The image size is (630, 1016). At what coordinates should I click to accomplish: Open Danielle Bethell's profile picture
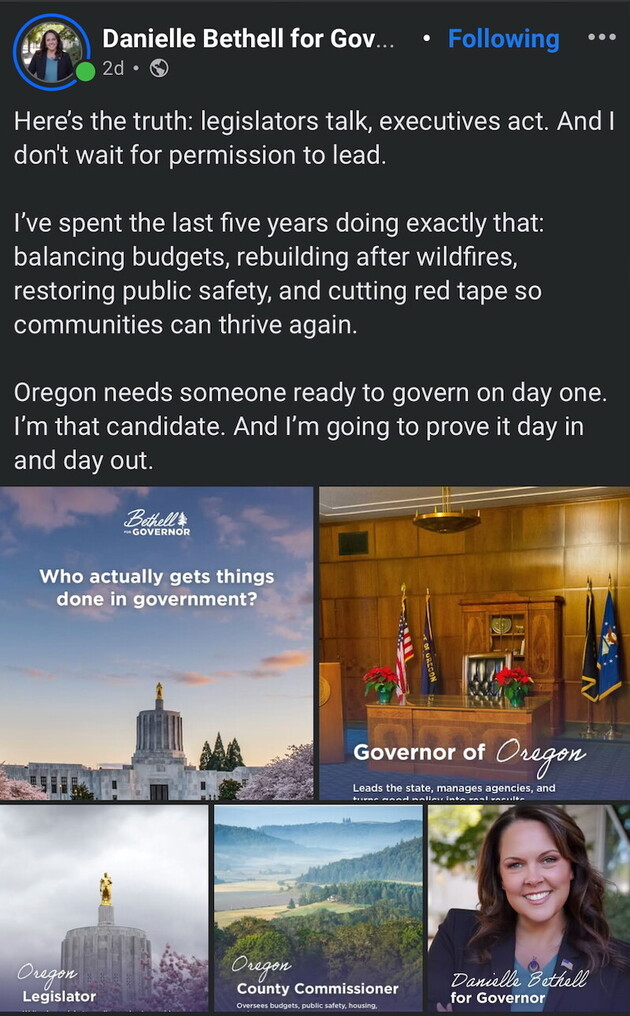tap(52, 52)
